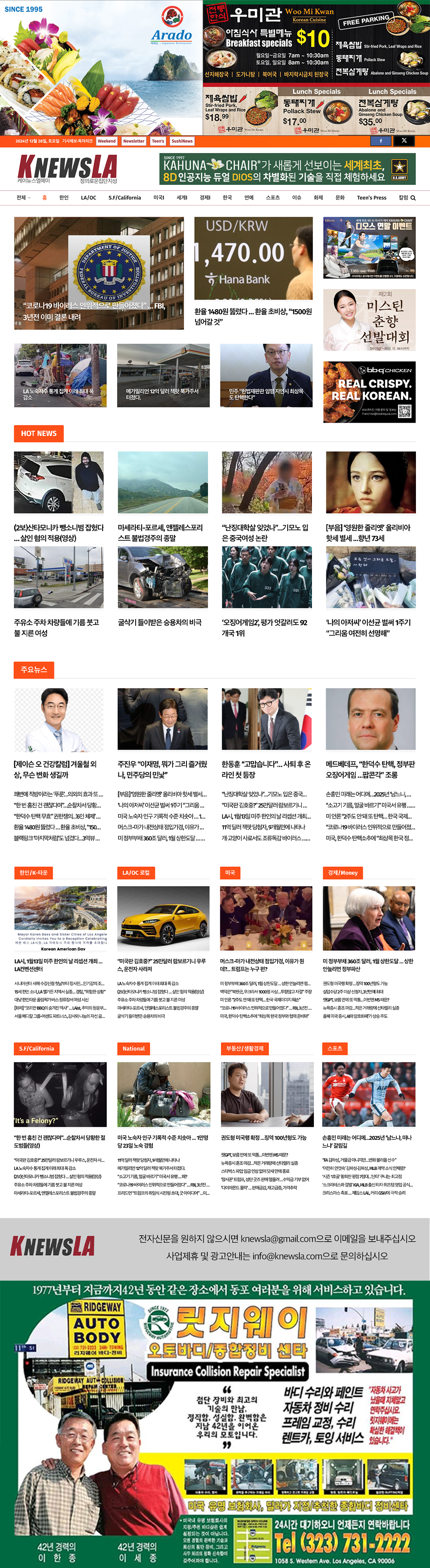The width and height of the screenshot is (430, 1568).
Task: Read the 환율 1480원 exchange rate article
Action: pyautogui.click(x=253, y=316)
